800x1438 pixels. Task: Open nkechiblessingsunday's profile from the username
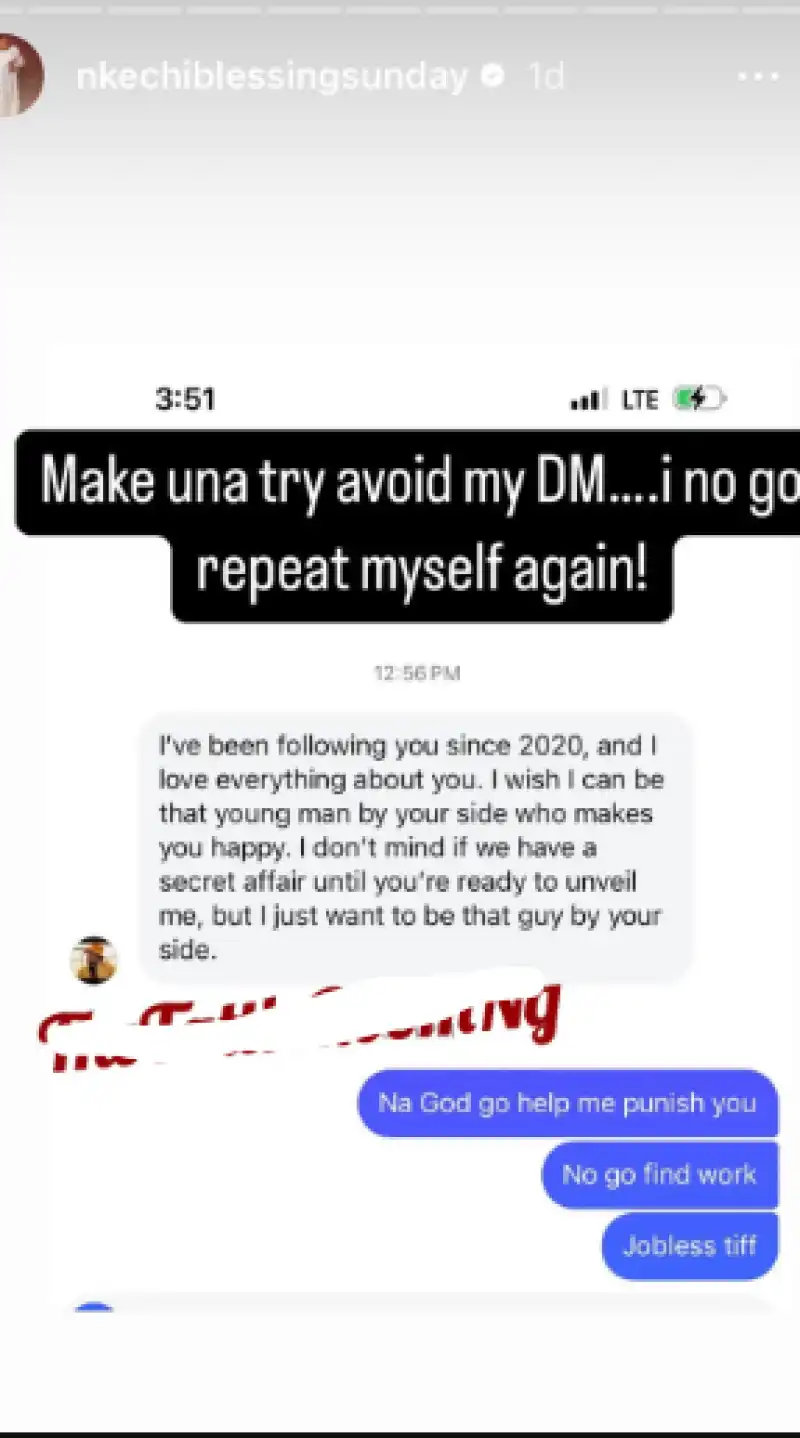[272, 77]
